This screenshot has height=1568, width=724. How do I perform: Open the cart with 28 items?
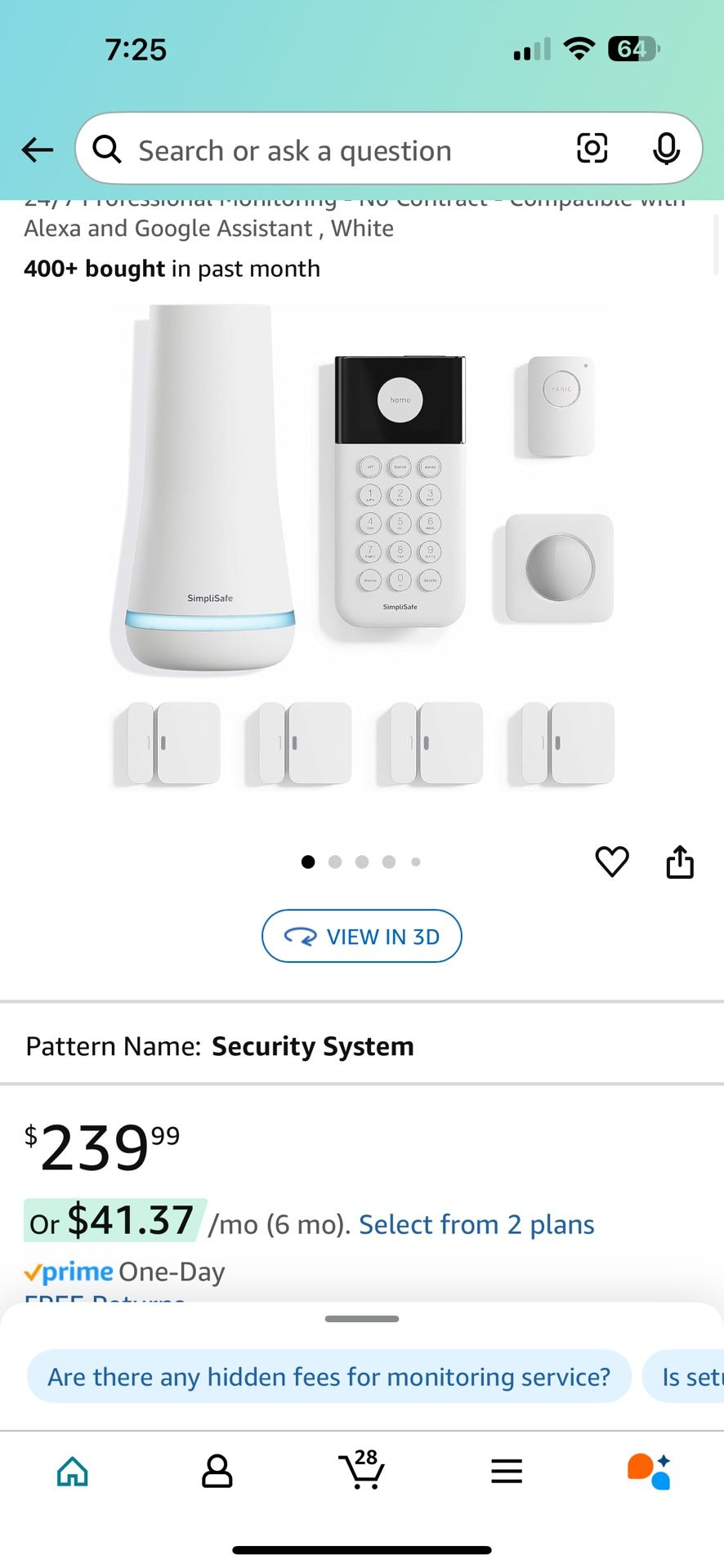[362, 1470]
